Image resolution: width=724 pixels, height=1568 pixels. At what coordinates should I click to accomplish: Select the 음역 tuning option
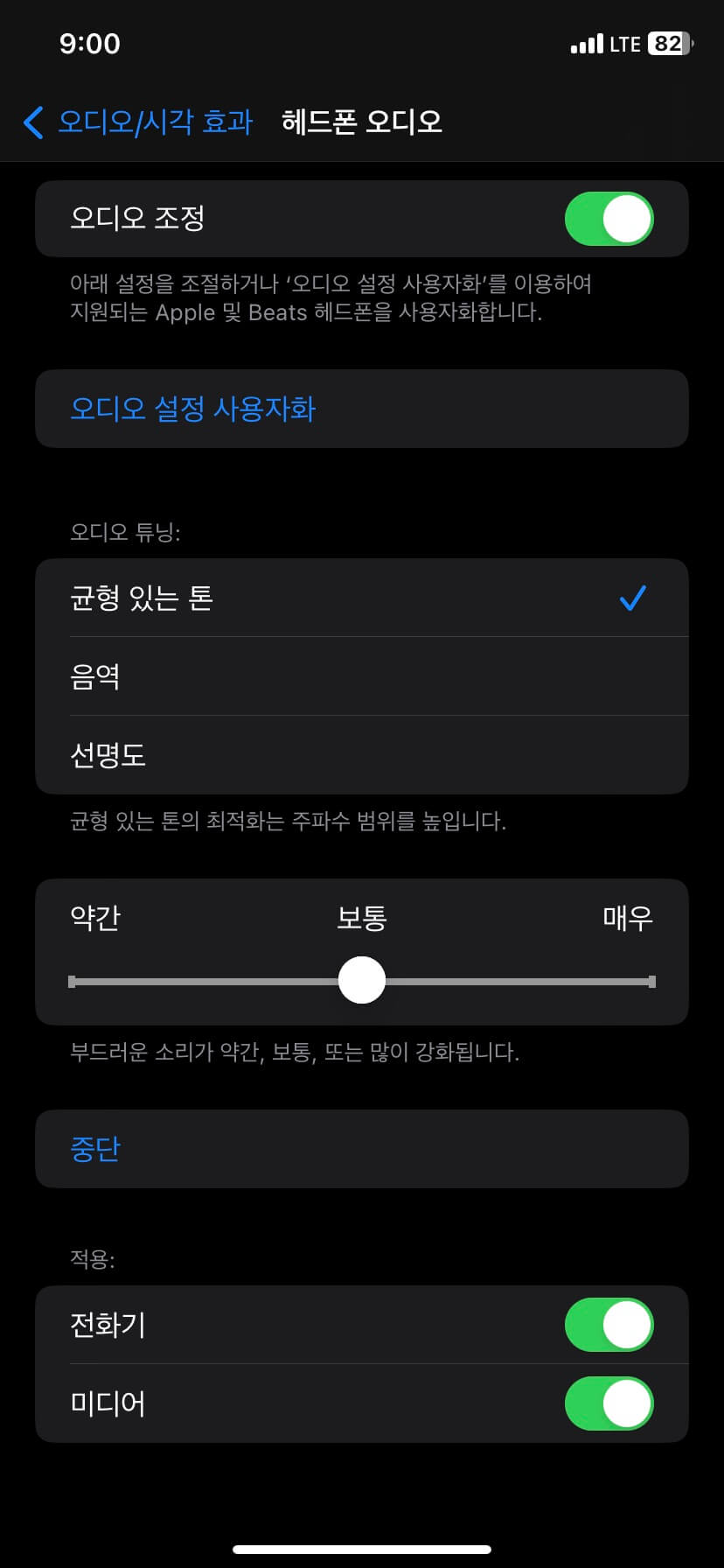click(x=362, y=675)
